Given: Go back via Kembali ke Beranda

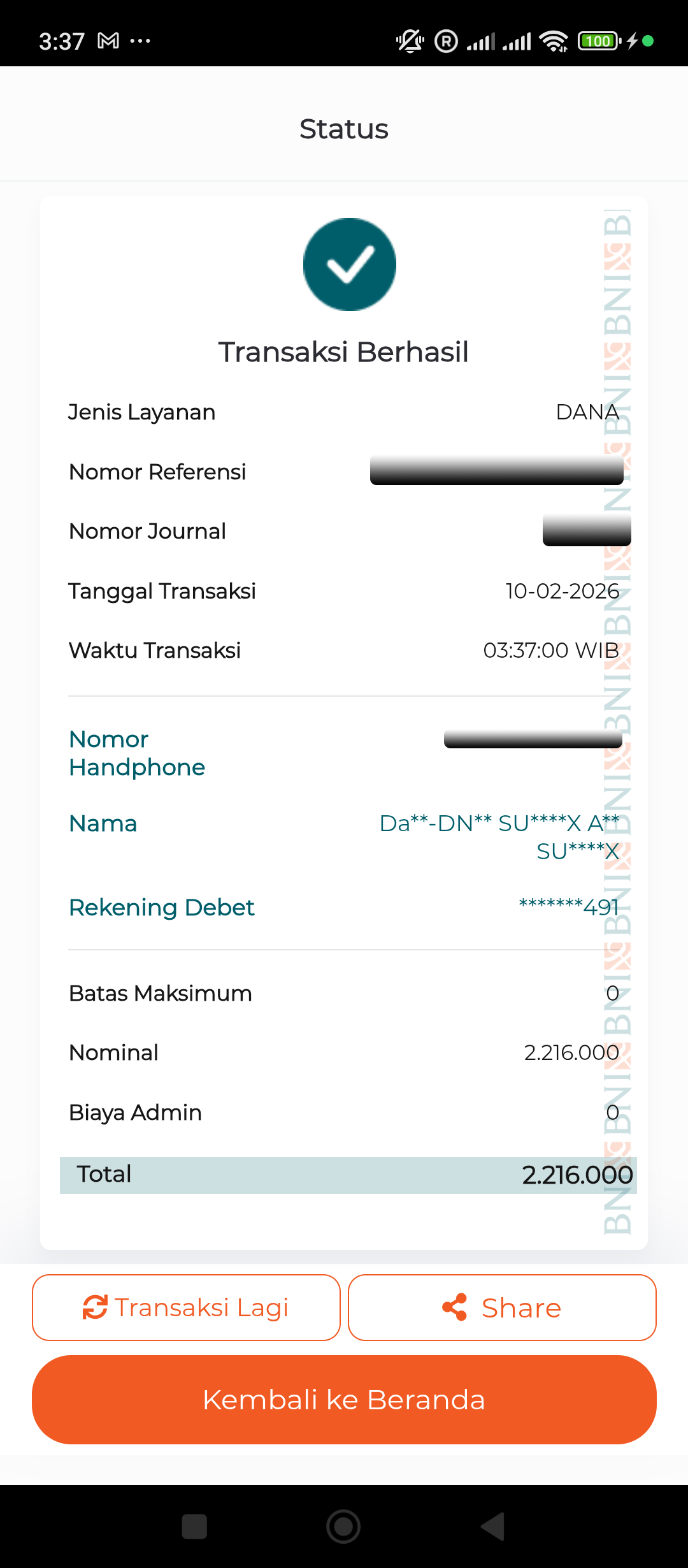Looking at the screenshot, I should coord(344,1400).
